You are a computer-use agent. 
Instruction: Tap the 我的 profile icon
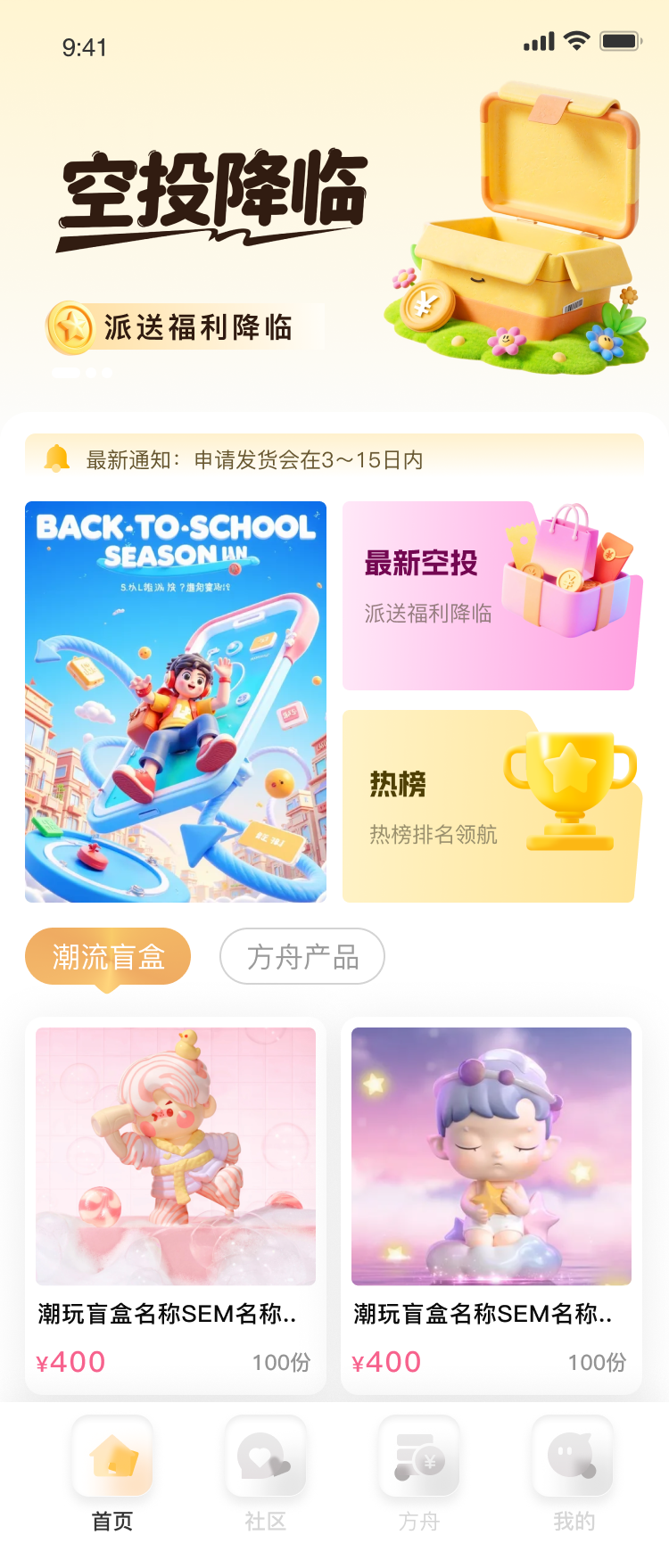(x=572, y=1457)
